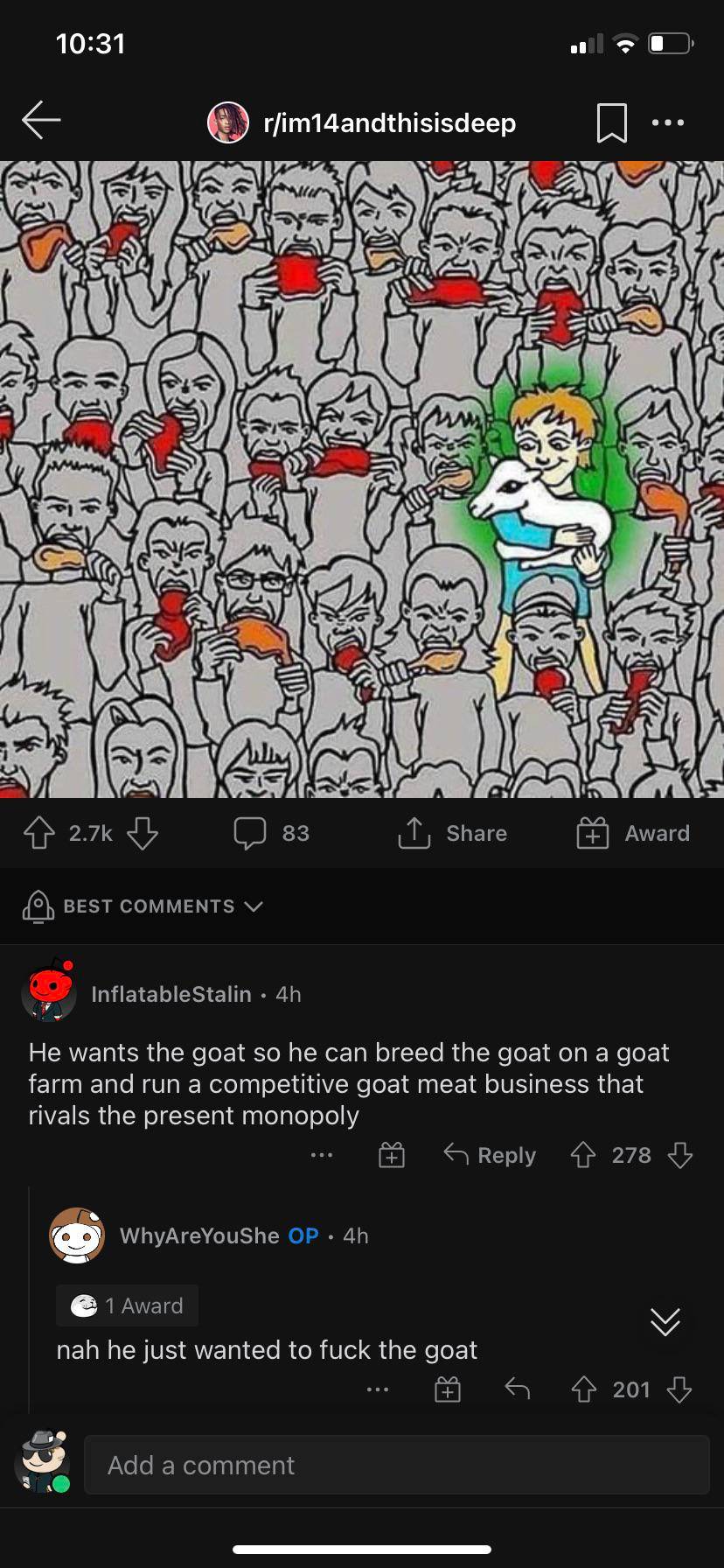The height and width of the screenshot is (1568, 724).
Task: Jump to next comment with double chevron
Action: (x=665, y=1321)
